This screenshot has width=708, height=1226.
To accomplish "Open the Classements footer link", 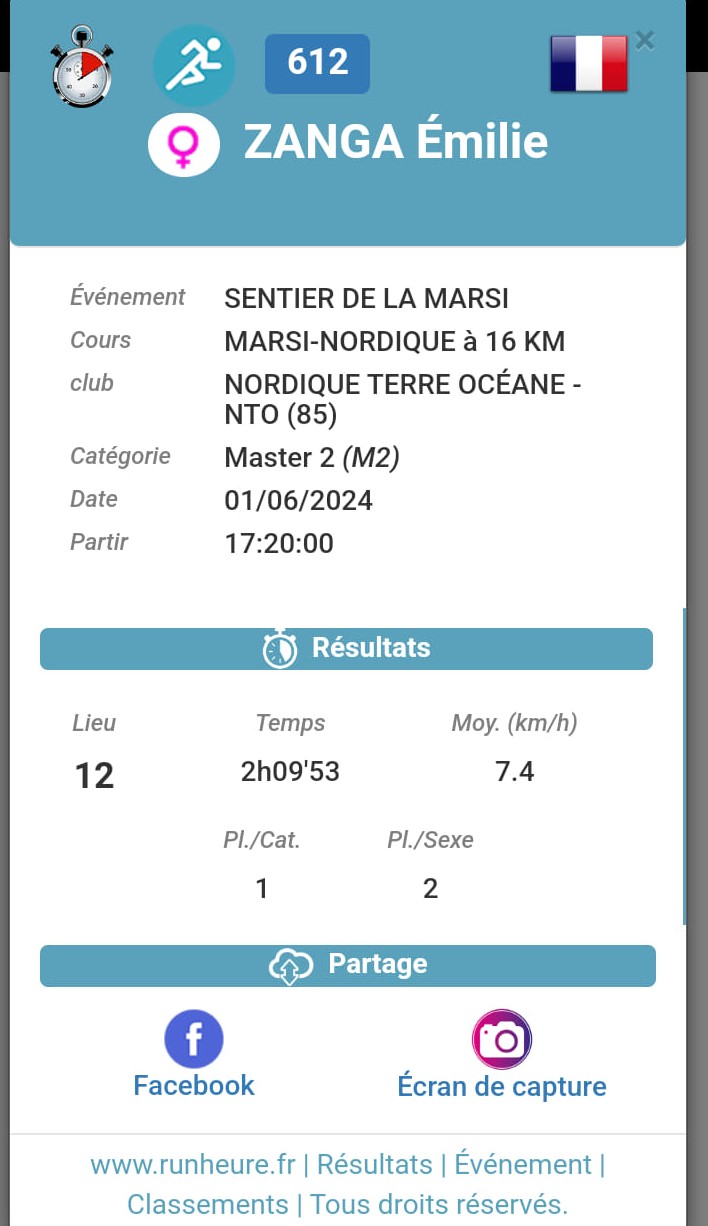I will pos(207,1203).
